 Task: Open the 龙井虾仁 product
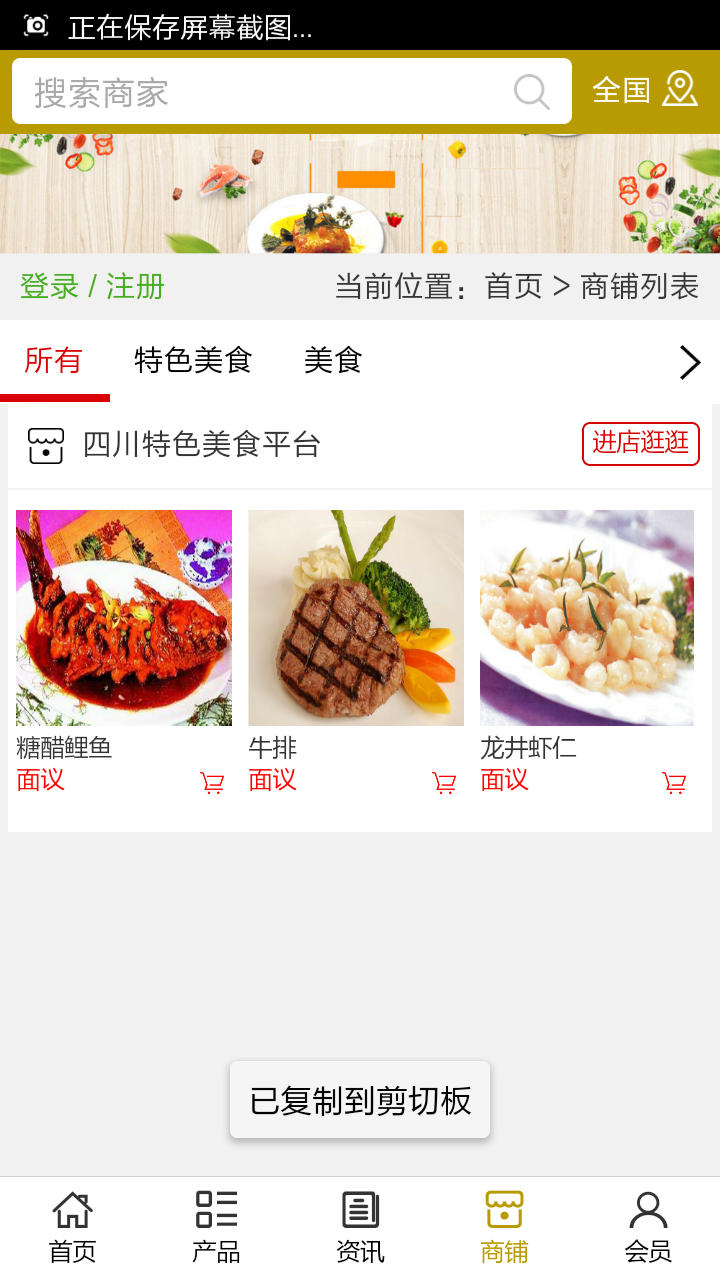tap(587, 618)
